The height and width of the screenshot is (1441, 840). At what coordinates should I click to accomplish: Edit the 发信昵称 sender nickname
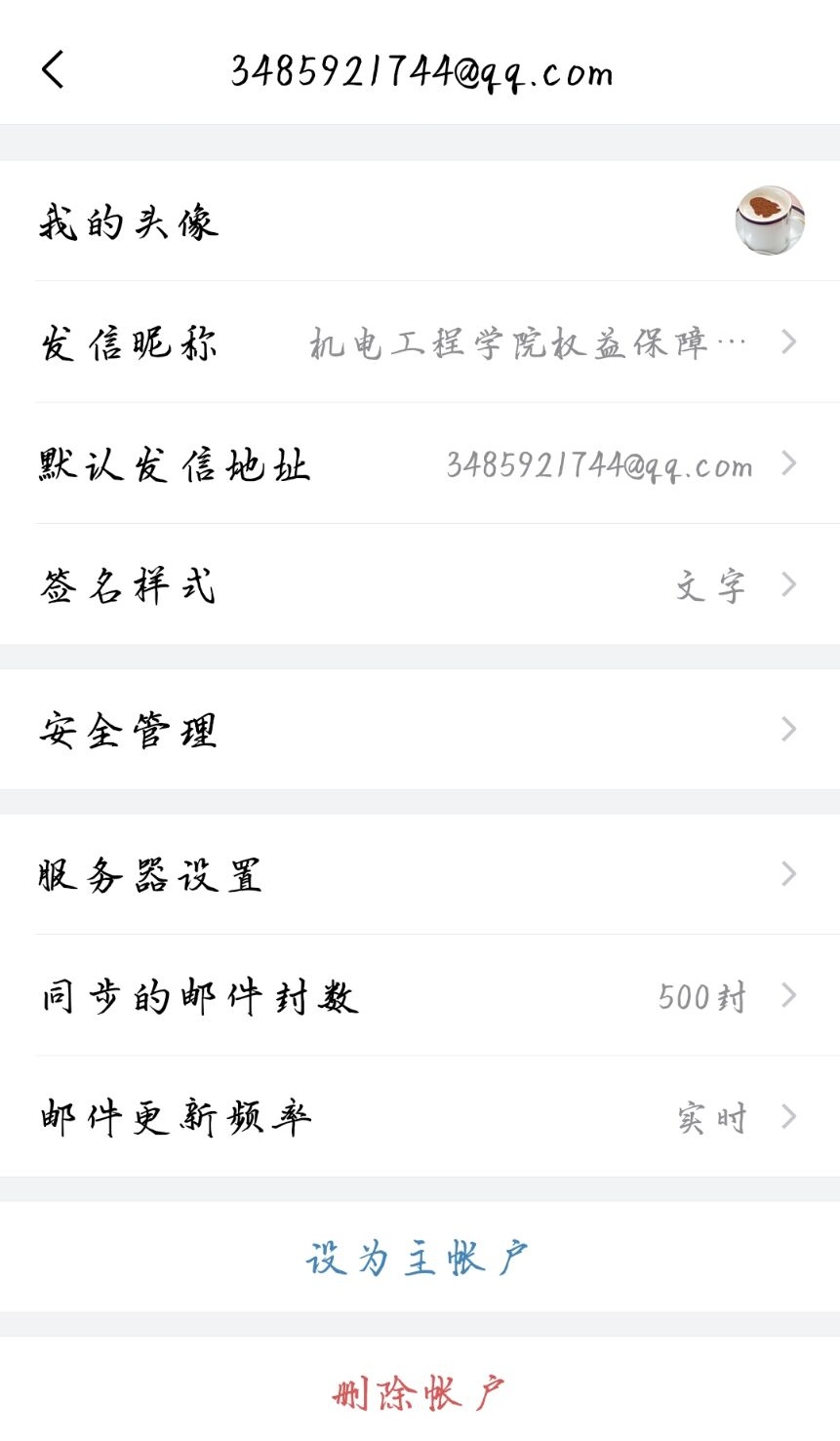click(x=420, y=342)
